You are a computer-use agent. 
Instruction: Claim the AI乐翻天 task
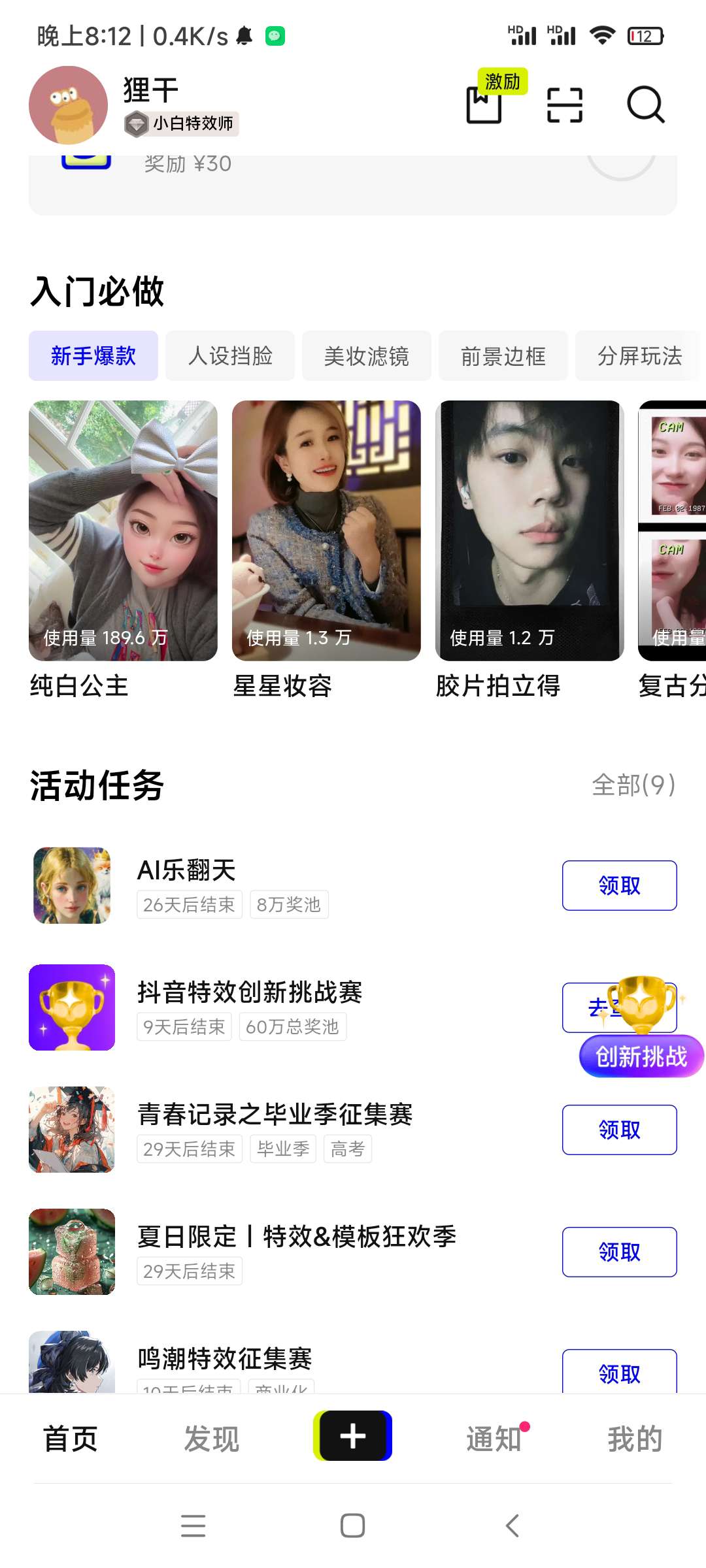pos(619,885)
